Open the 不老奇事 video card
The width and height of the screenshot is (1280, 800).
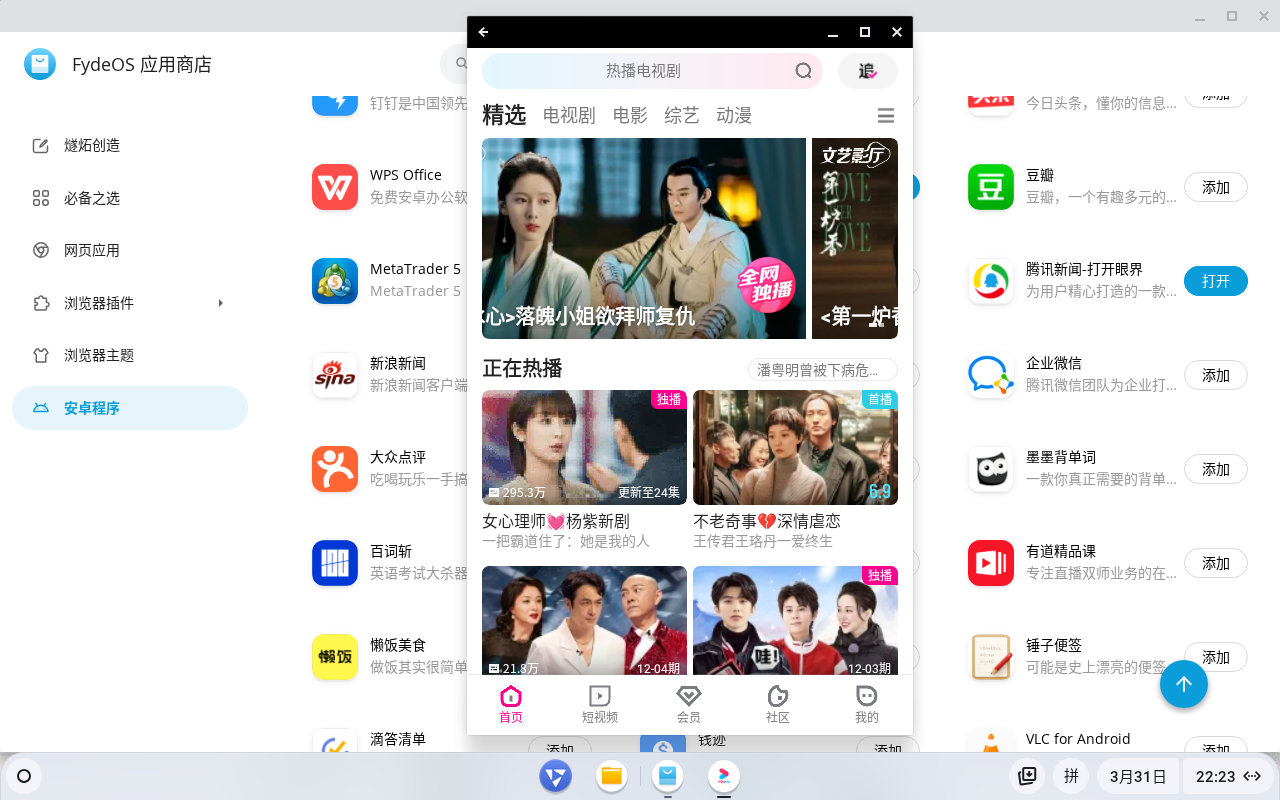pos(795,447)
